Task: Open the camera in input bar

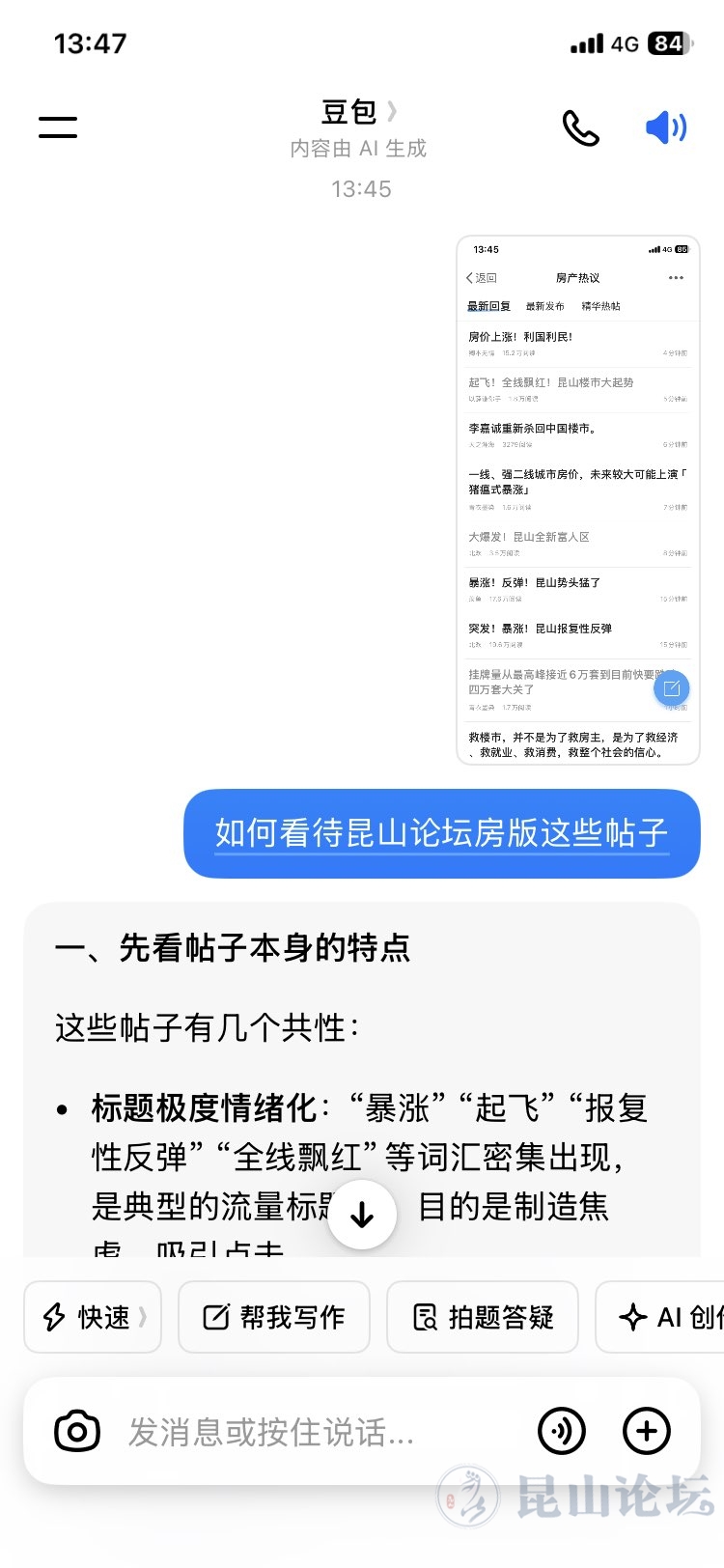Action: click(x=77, y=1431)
